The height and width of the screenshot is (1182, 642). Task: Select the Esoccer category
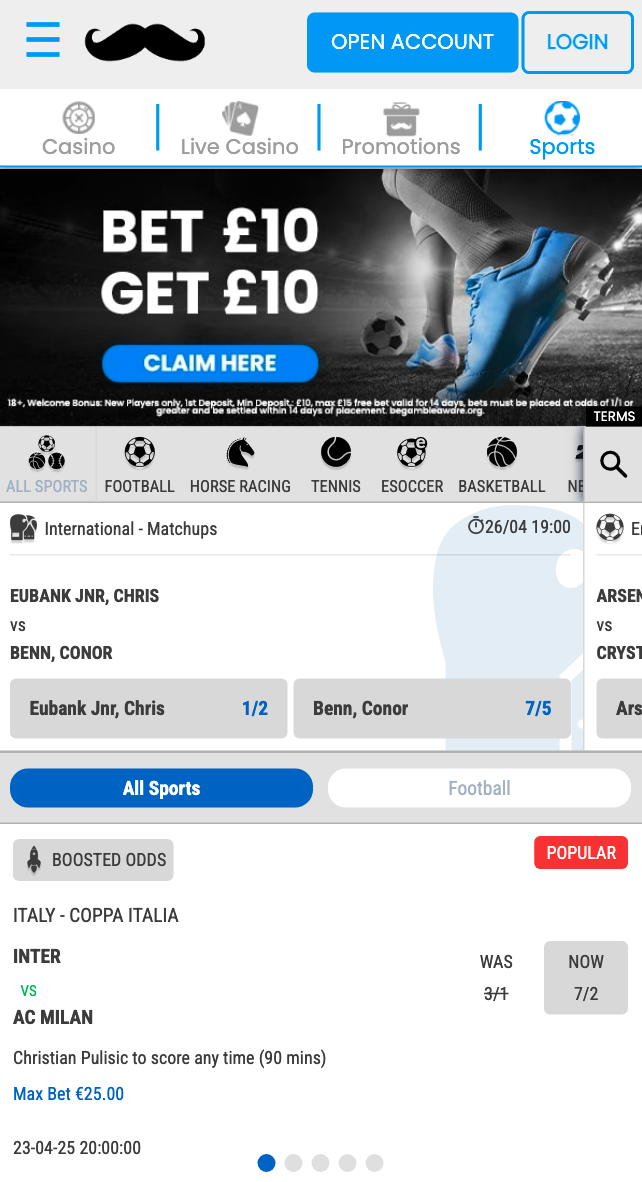coord(411,466)
